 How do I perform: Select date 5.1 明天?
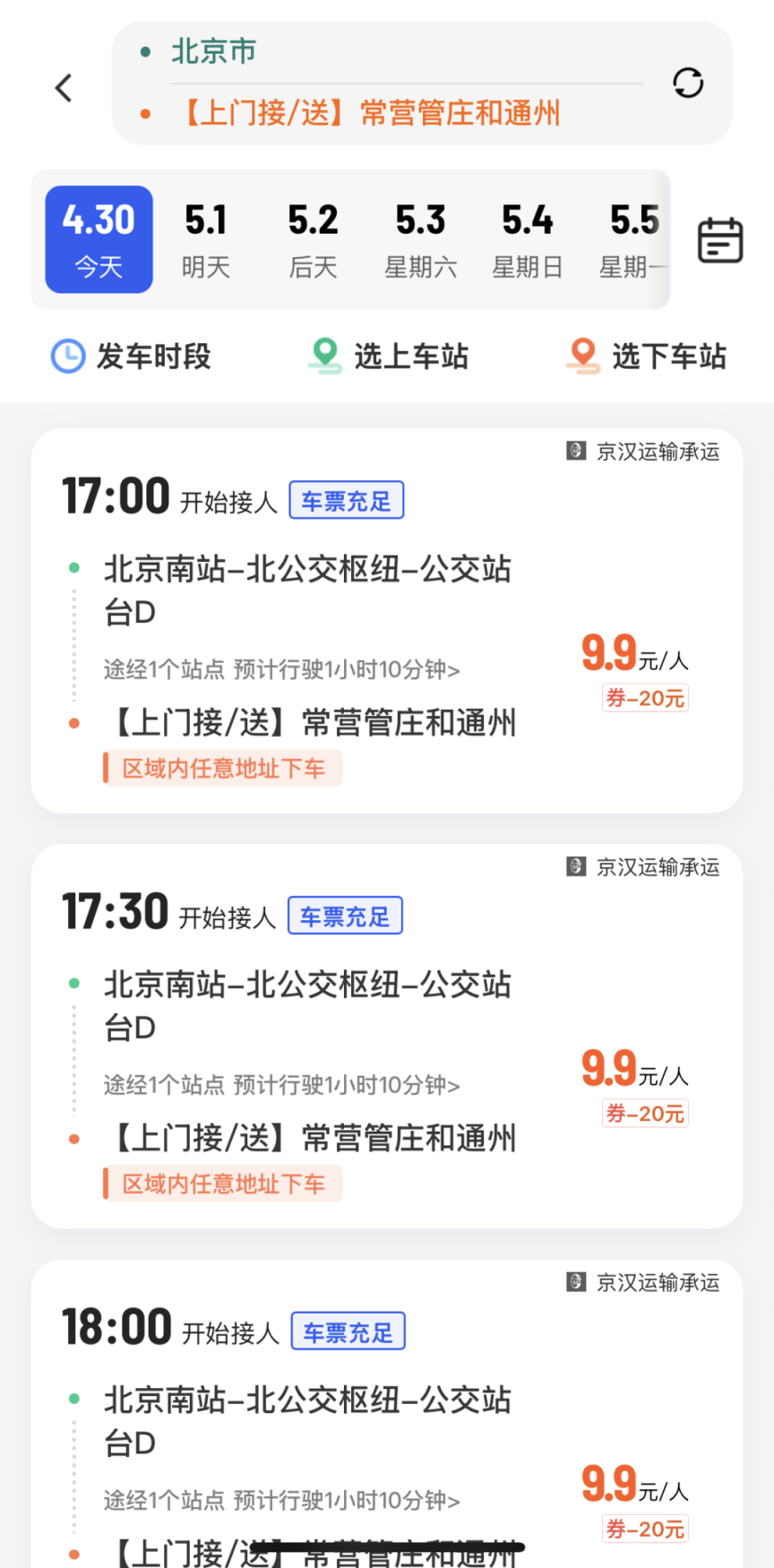206,239
